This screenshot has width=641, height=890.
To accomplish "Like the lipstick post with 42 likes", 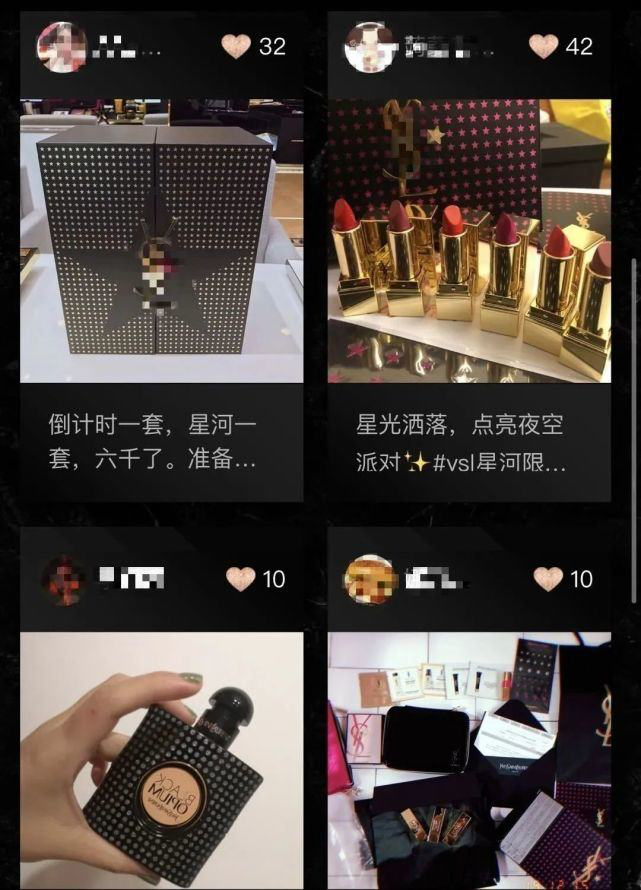I will coord(544,46).
